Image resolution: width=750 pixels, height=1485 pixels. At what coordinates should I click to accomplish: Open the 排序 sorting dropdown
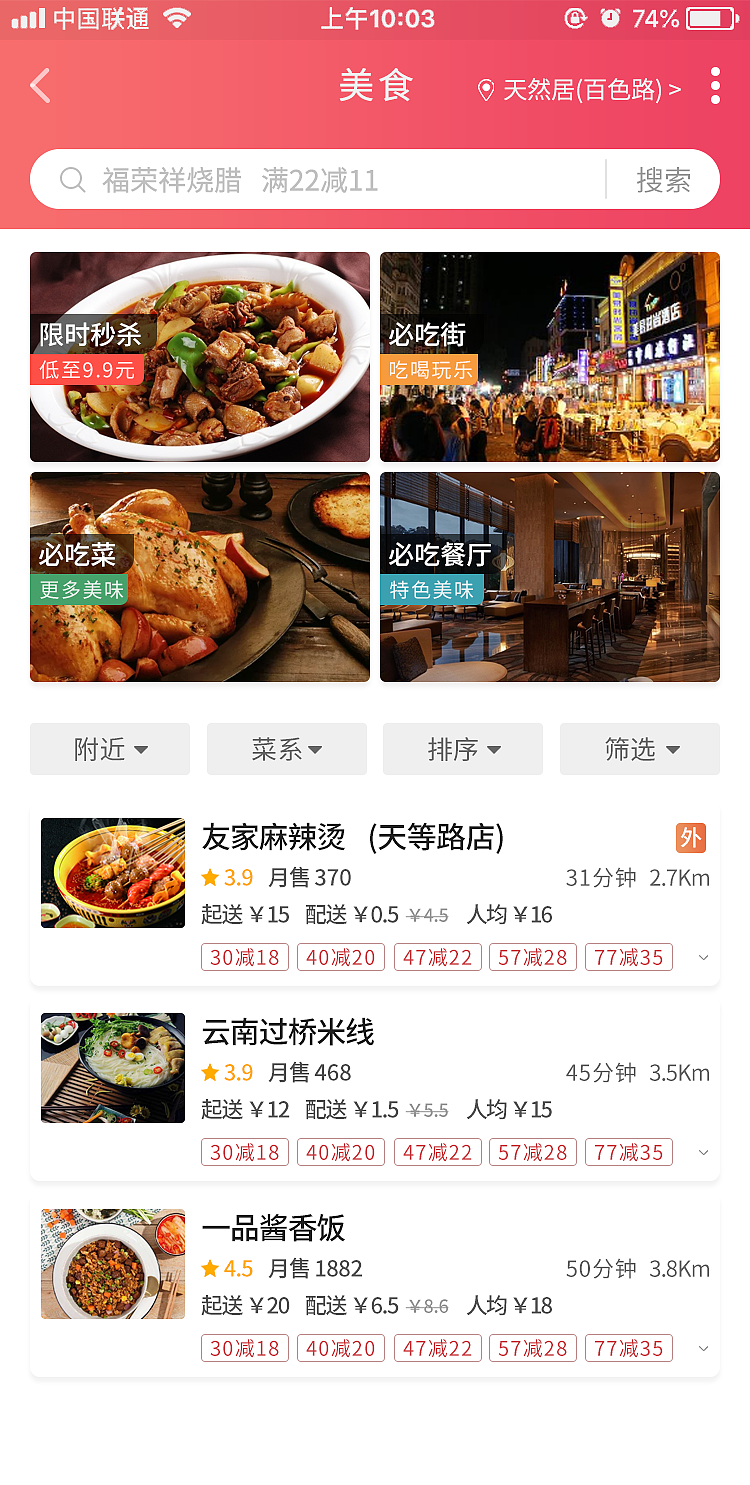pyautogui.click(x=462, y=748)
